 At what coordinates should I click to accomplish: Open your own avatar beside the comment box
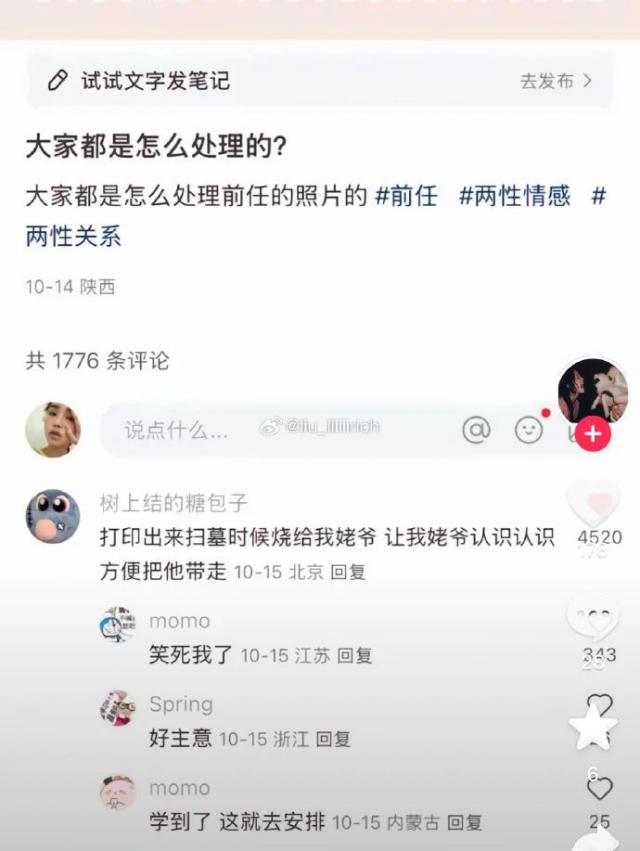point(52,431)
